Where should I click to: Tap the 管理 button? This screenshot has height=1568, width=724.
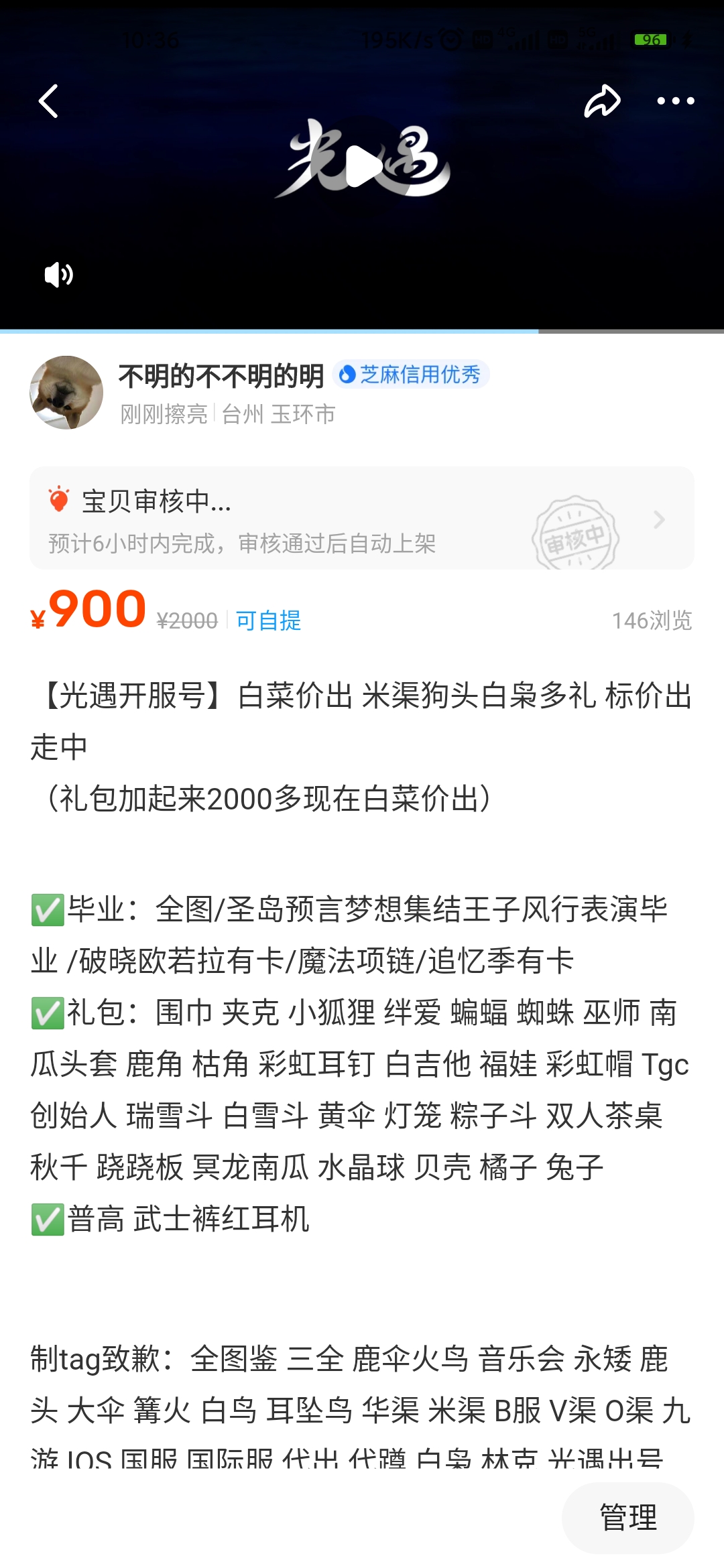tap(627, 1517)
